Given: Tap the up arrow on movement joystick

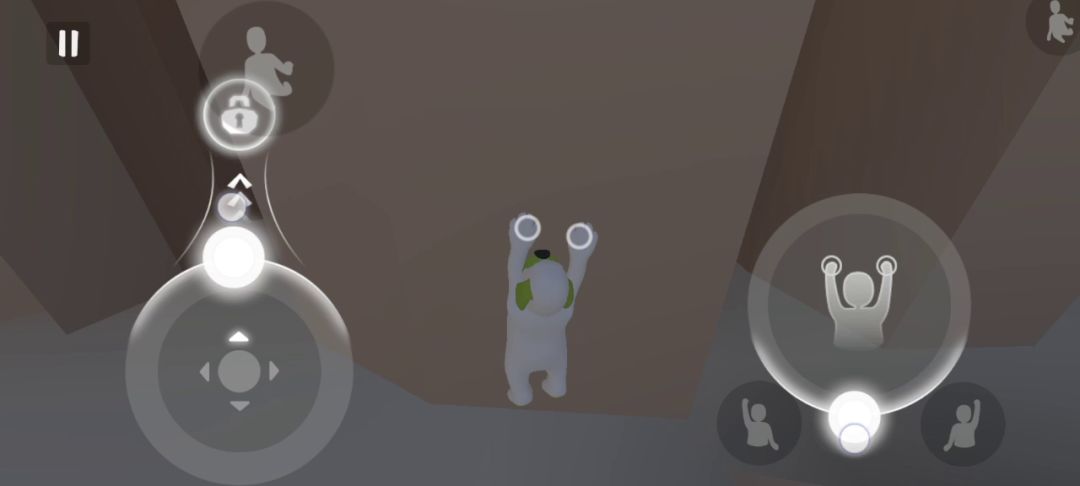Looking at the screenshot, I should point(239,337).
